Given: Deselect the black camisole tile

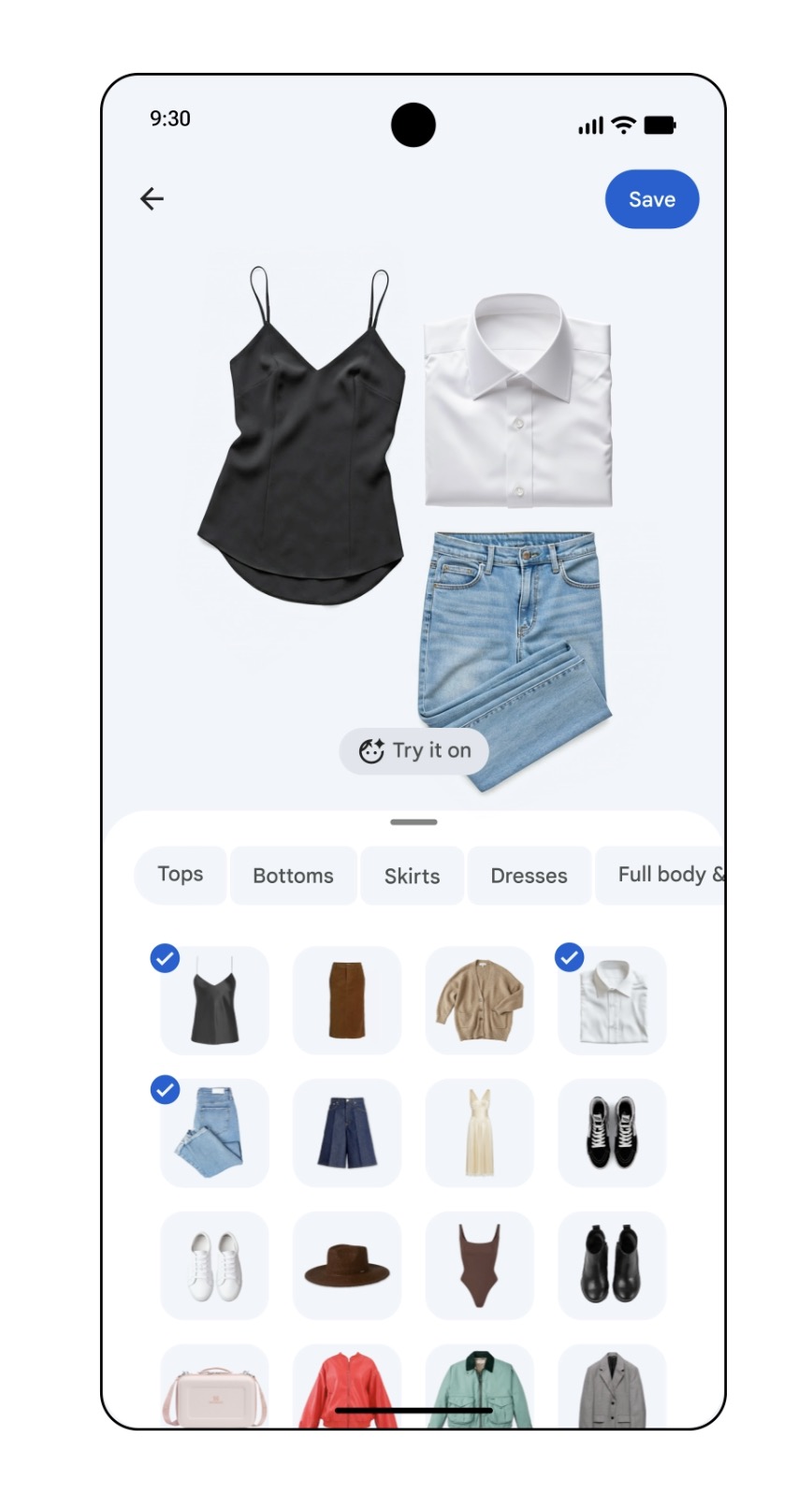Looking at the screenshot, I should coord(214,1000).
